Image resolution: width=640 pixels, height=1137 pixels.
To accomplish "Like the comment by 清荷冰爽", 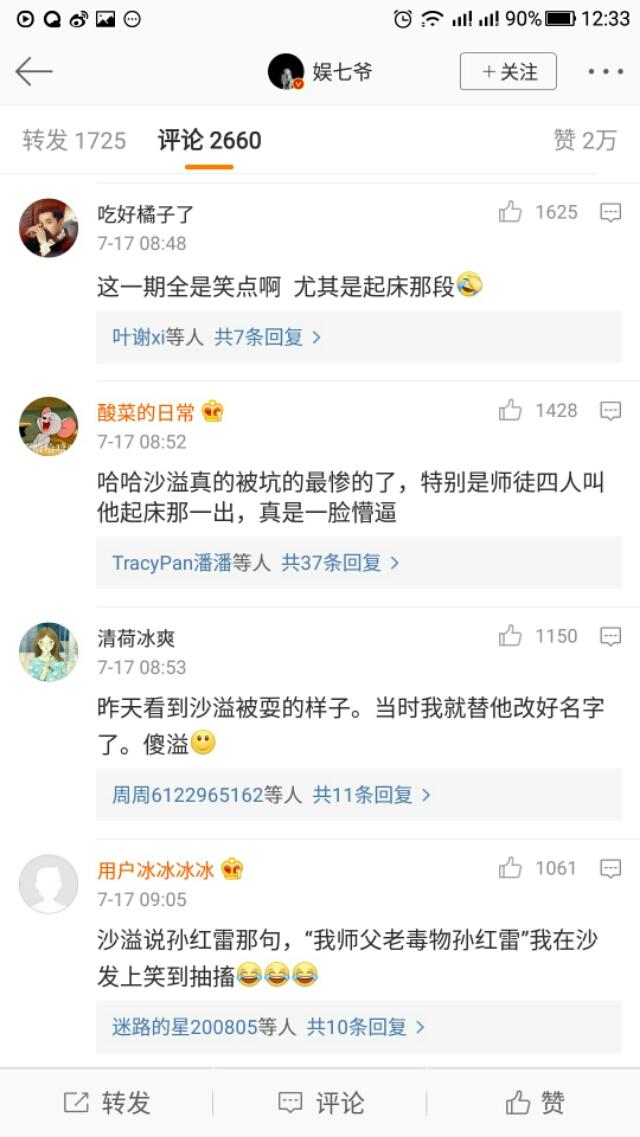I will pos(511,636).
